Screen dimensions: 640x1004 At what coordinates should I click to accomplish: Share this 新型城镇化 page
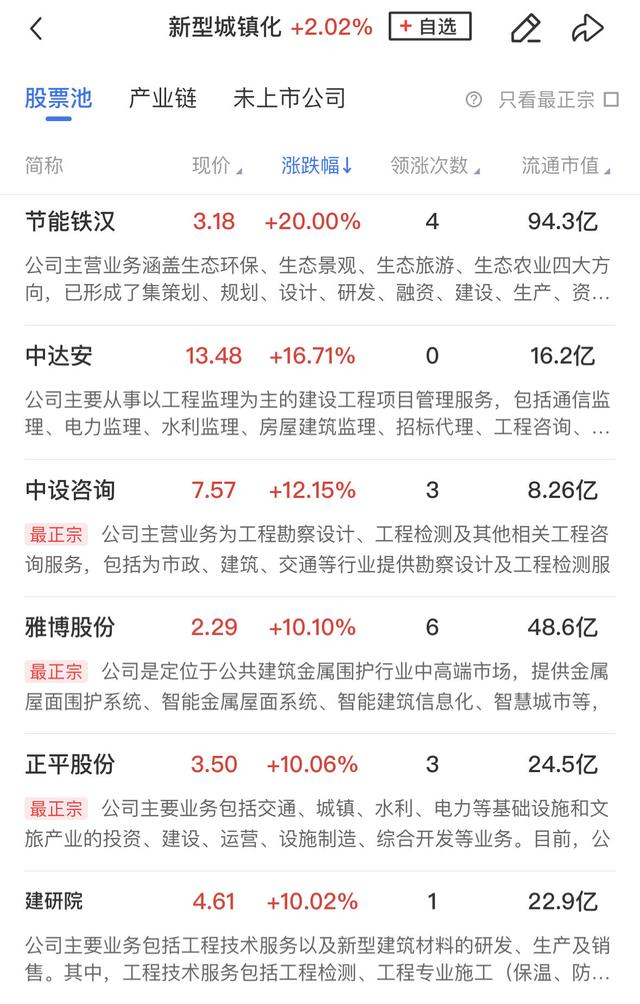click(587, 28)
